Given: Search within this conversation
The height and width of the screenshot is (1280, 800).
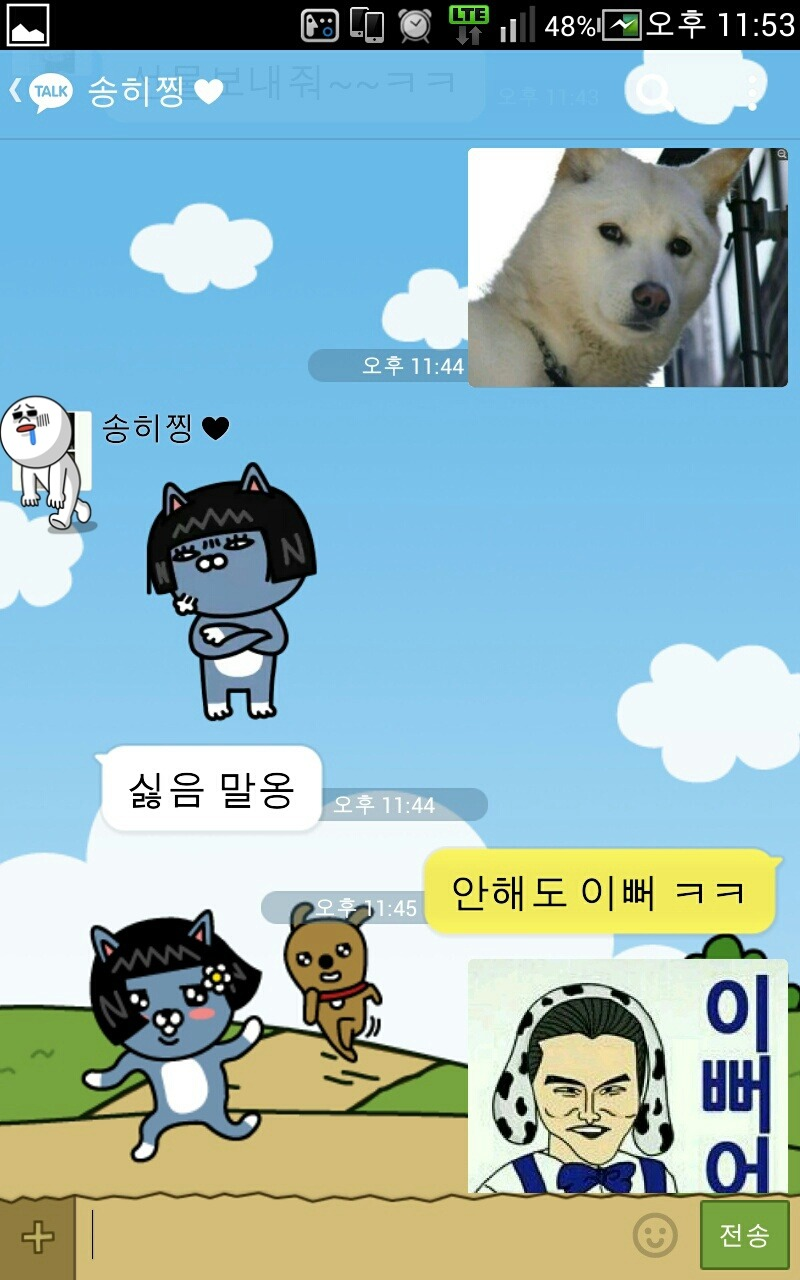Looking at the screenshot, I should (653, 93).
